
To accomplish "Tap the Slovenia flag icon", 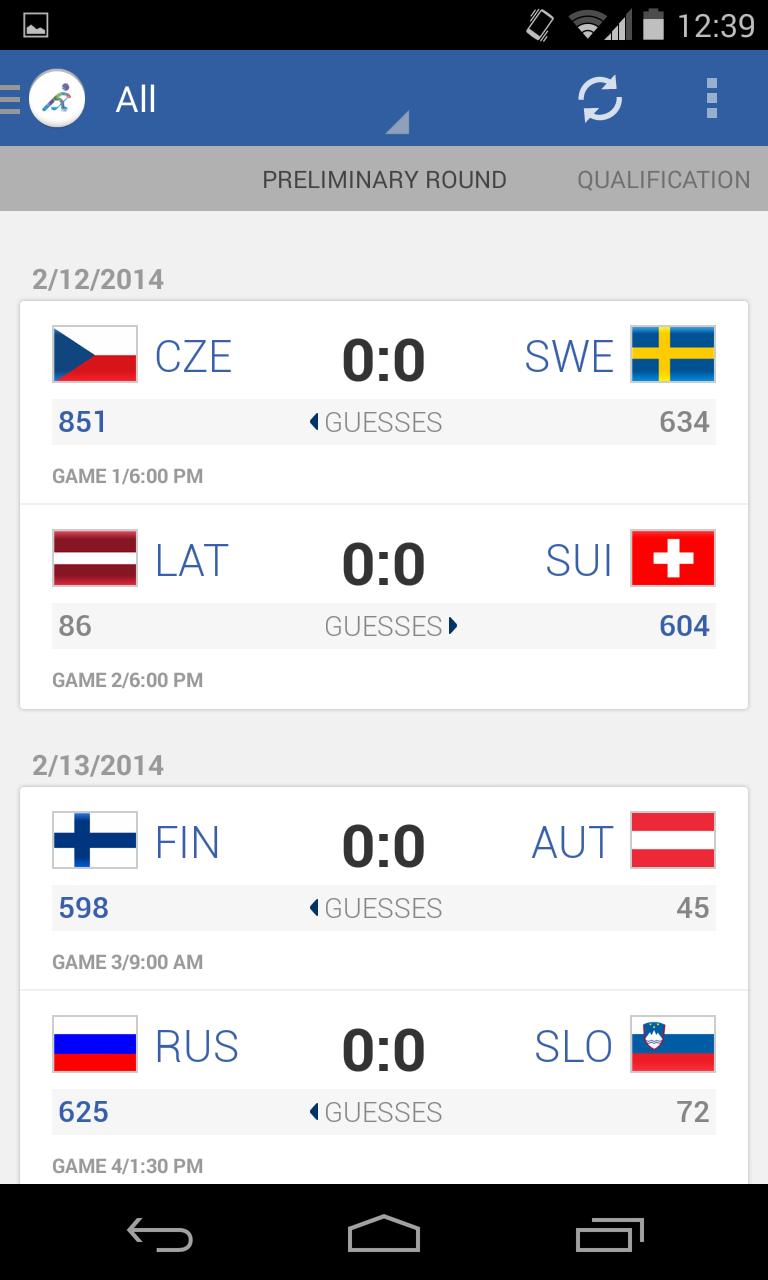I will [673, 1042].
